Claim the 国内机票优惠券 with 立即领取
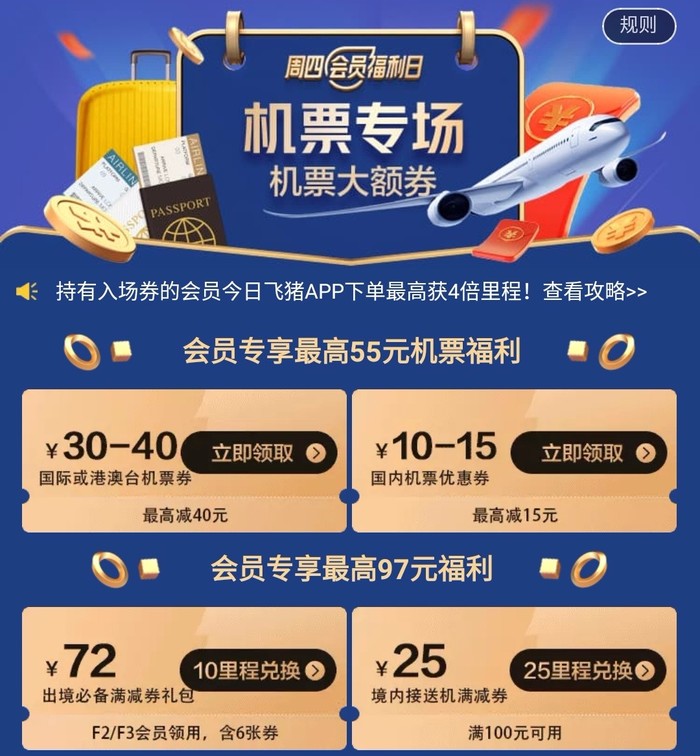This screenshot has width=700, height=756. (588, 453)
